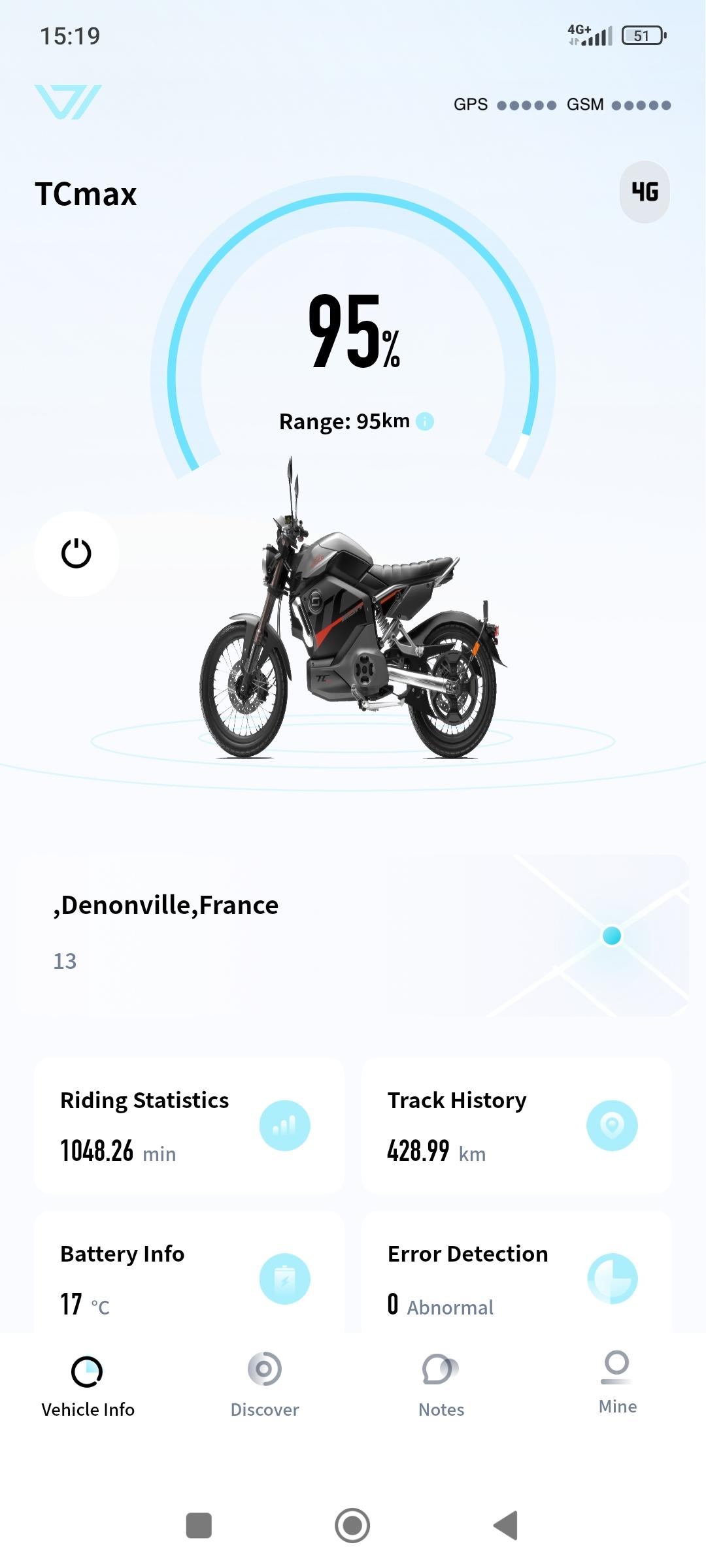The width and height of the screenshot is (706, 1568).
Task: Tap the power button icon
Action: pyautogui.click(x=76, y=553)
